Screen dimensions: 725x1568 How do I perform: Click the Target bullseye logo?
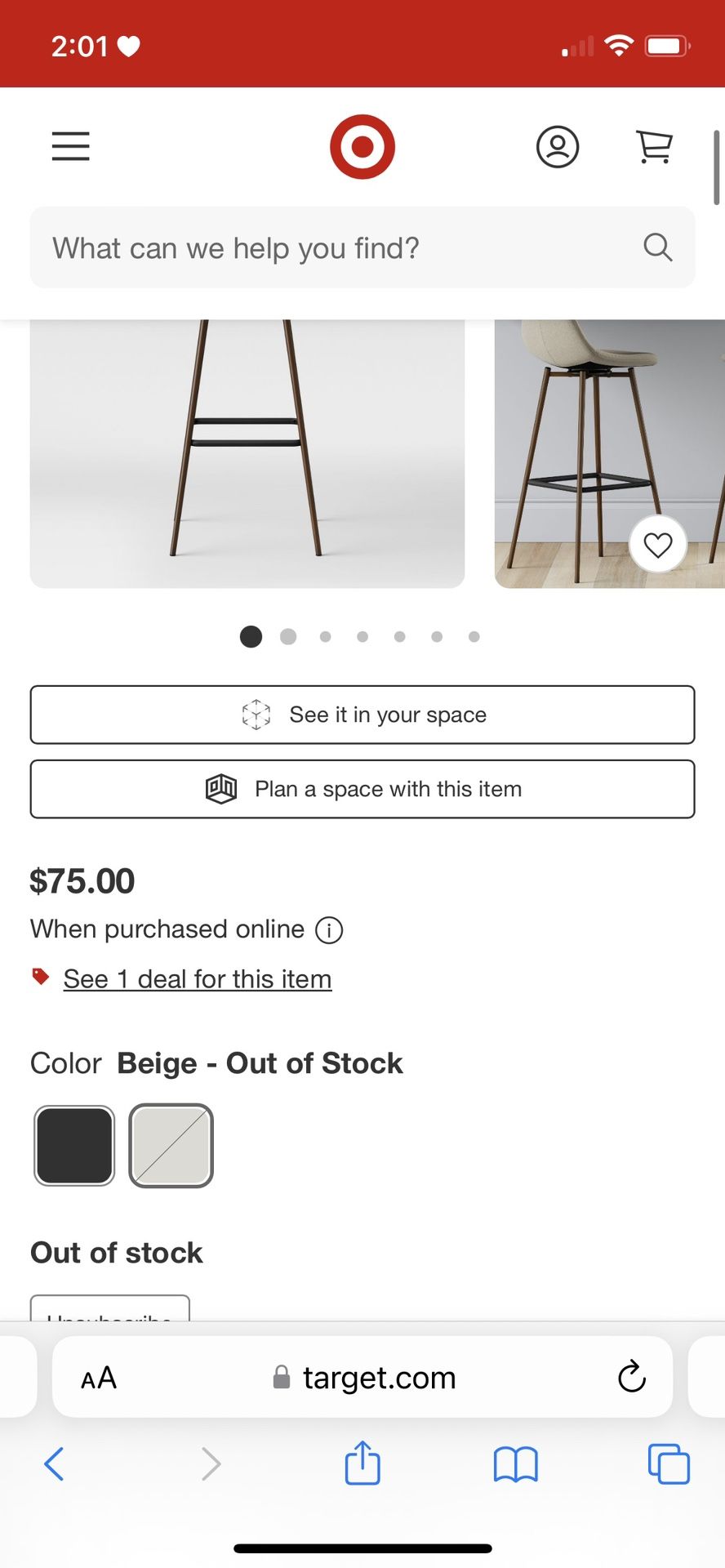362,145
